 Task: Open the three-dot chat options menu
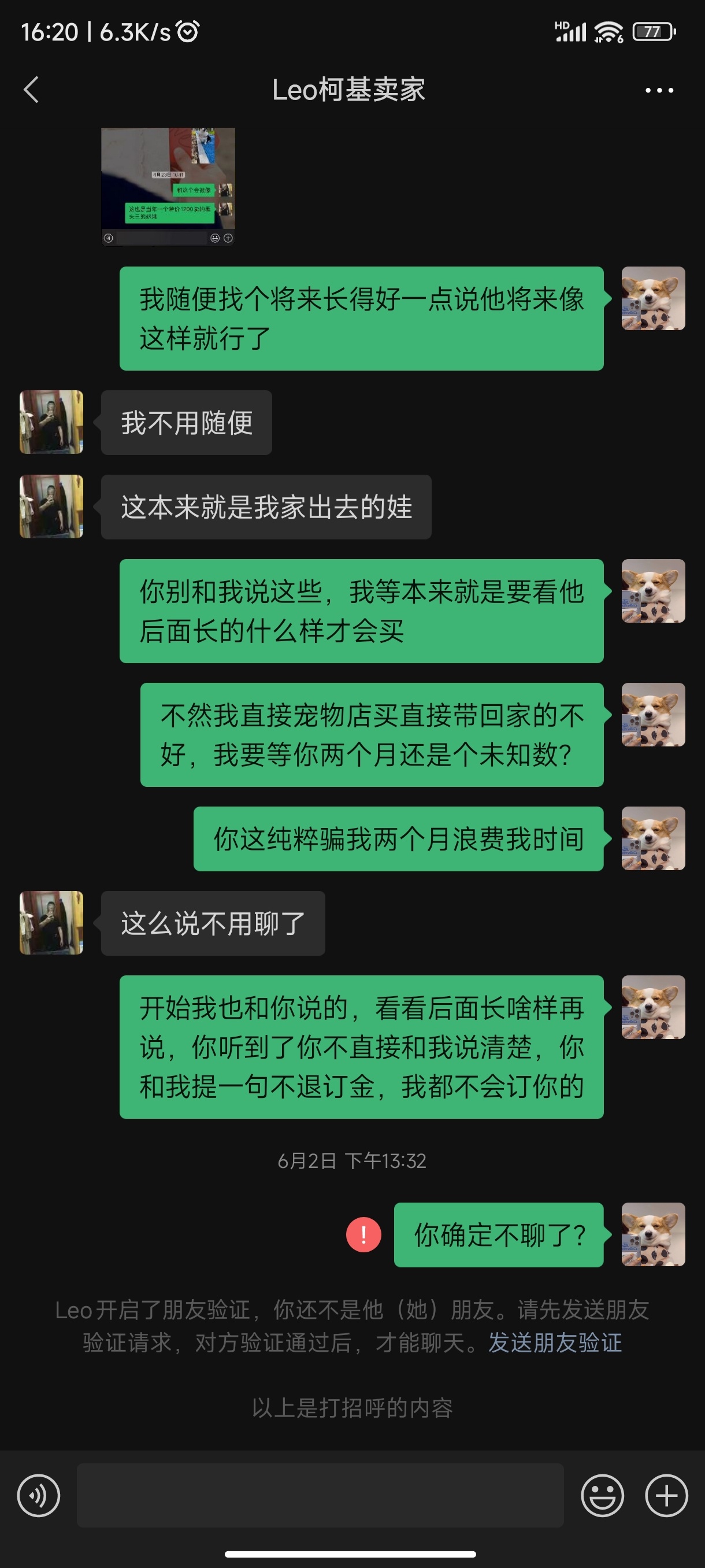pos(659,90)
